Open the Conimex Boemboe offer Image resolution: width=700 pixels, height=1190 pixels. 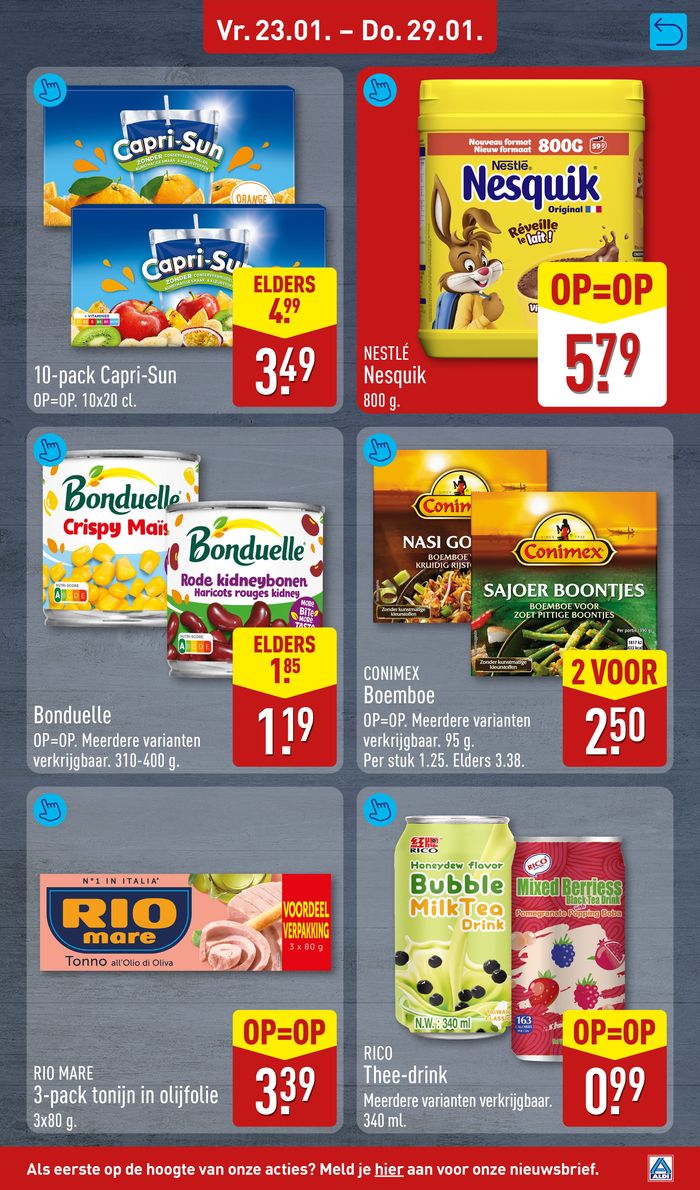513,600
